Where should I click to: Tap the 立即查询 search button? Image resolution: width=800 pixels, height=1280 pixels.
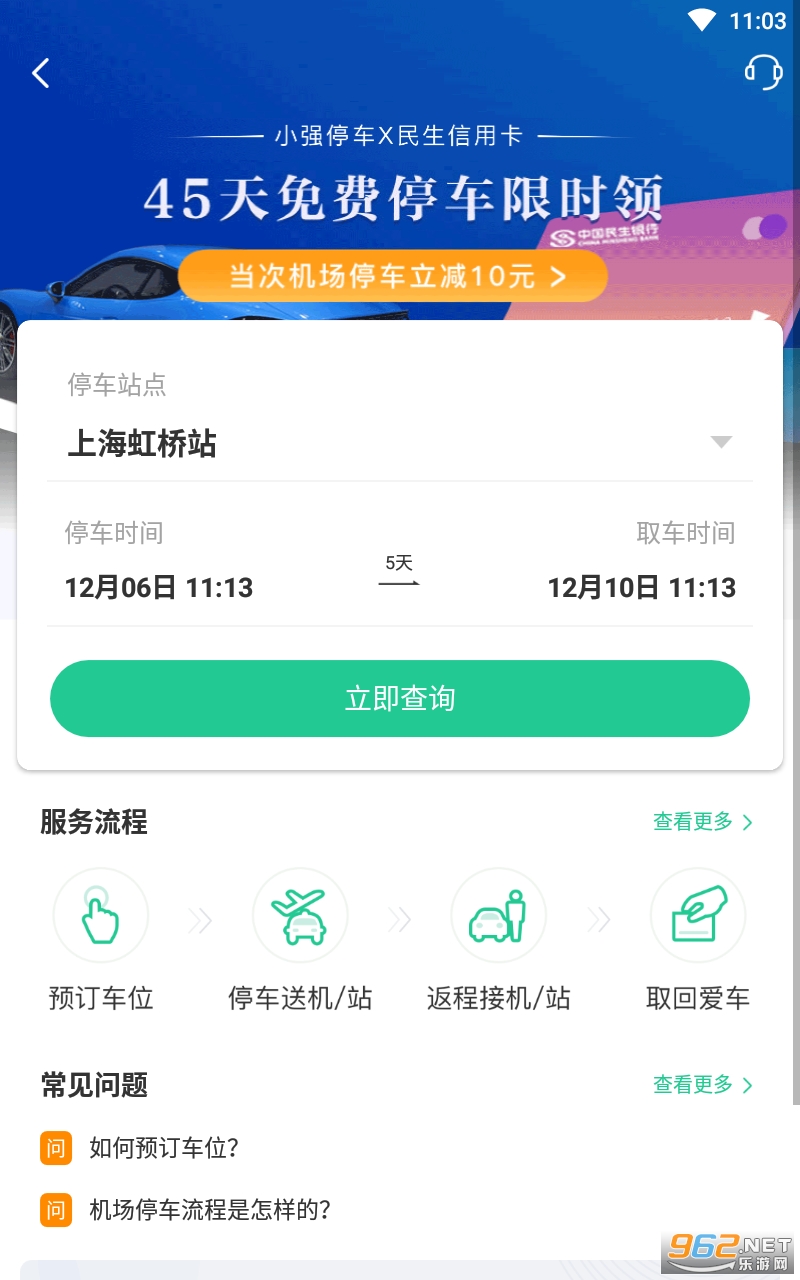click(400, 698)
